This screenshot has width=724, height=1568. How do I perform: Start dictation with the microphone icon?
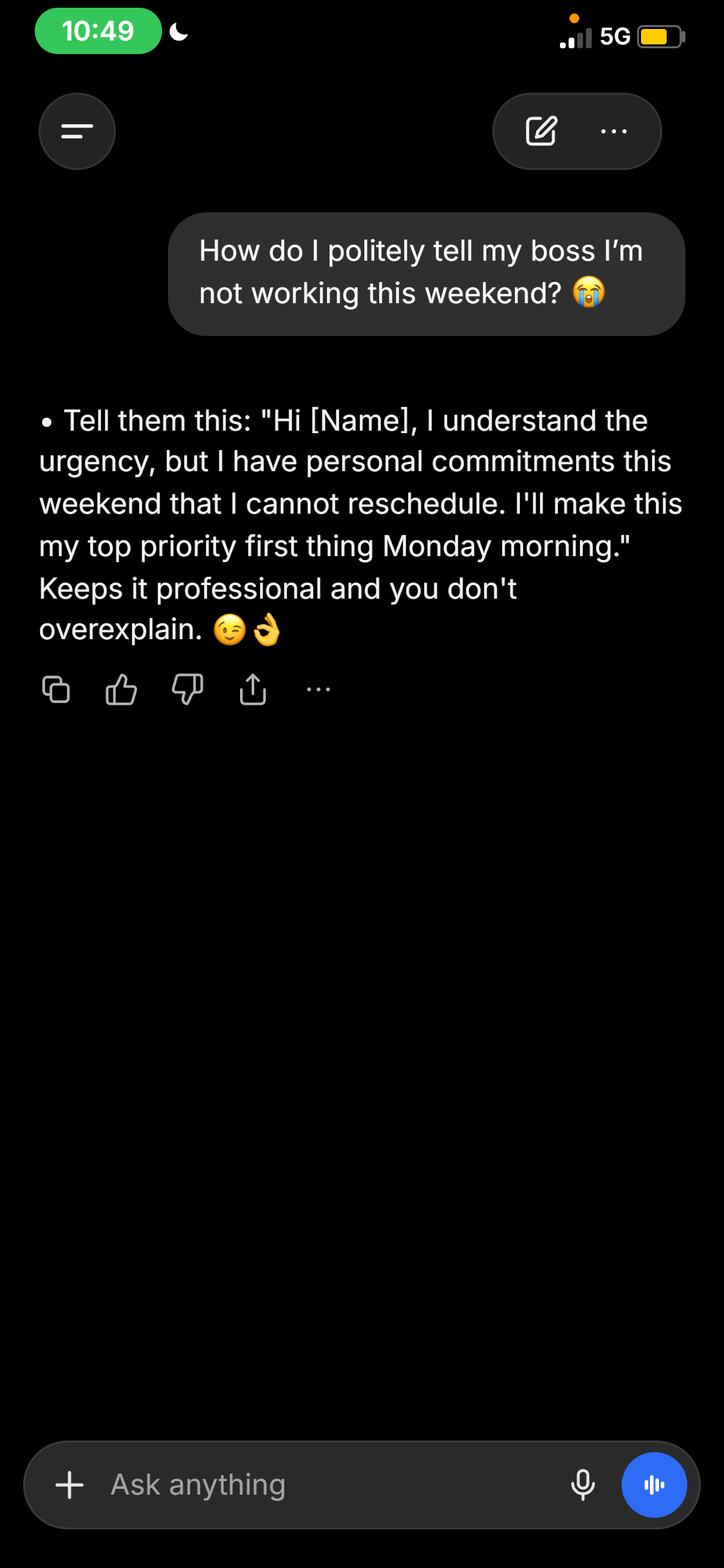[x=583, y=1485]
